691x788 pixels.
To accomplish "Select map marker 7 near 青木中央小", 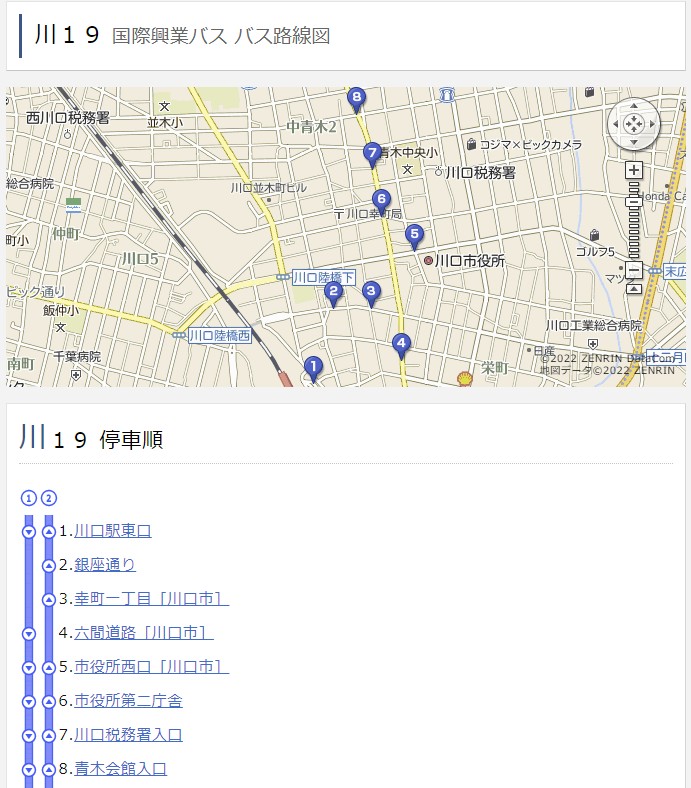I will (372, 153).
